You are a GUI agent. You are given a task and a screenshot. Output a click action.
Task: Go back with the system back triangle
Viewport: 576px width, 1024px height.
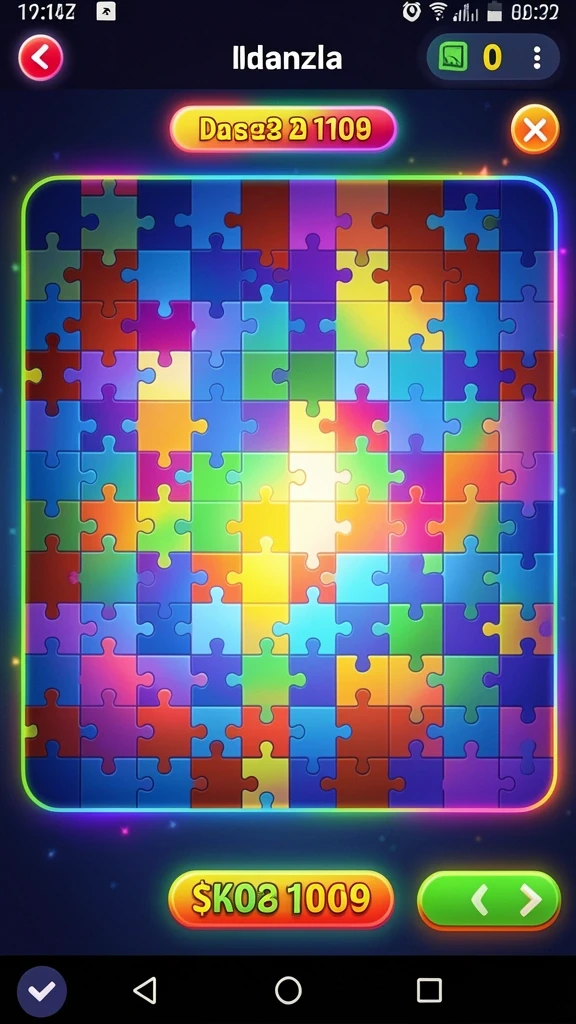click(x=145, y=991)
